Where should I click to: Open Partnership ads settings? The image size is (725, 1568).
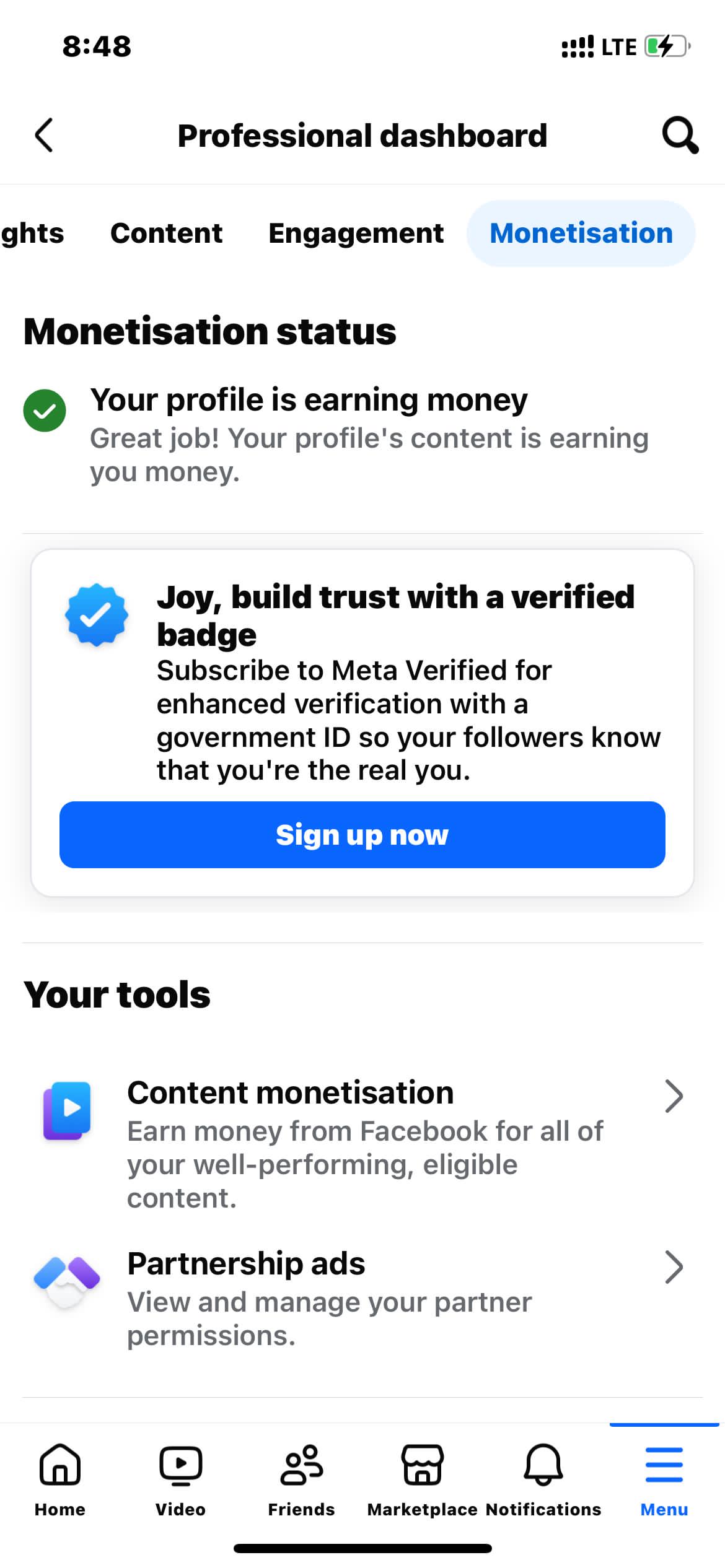362,1299
